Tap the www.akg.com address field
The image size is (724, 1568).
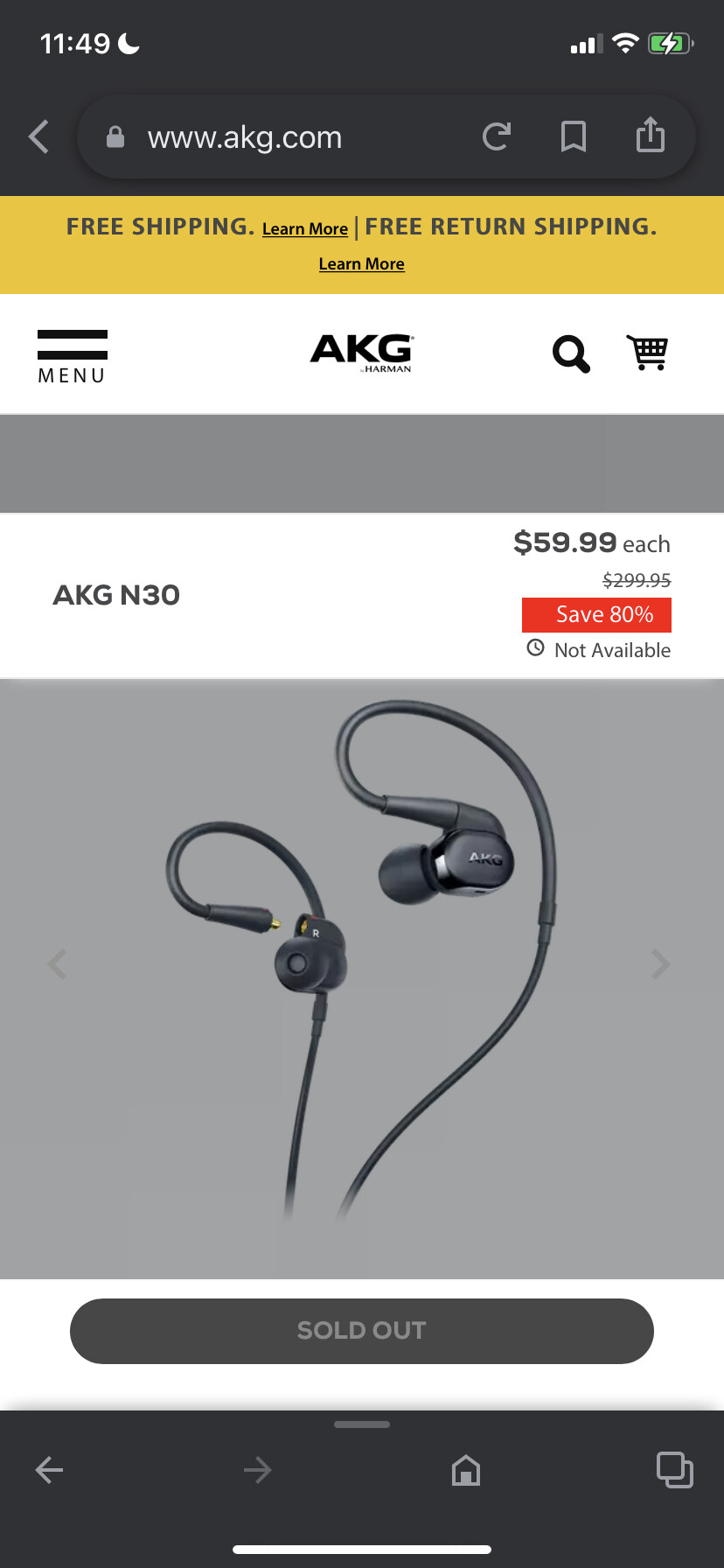click(x=245, y=137)
